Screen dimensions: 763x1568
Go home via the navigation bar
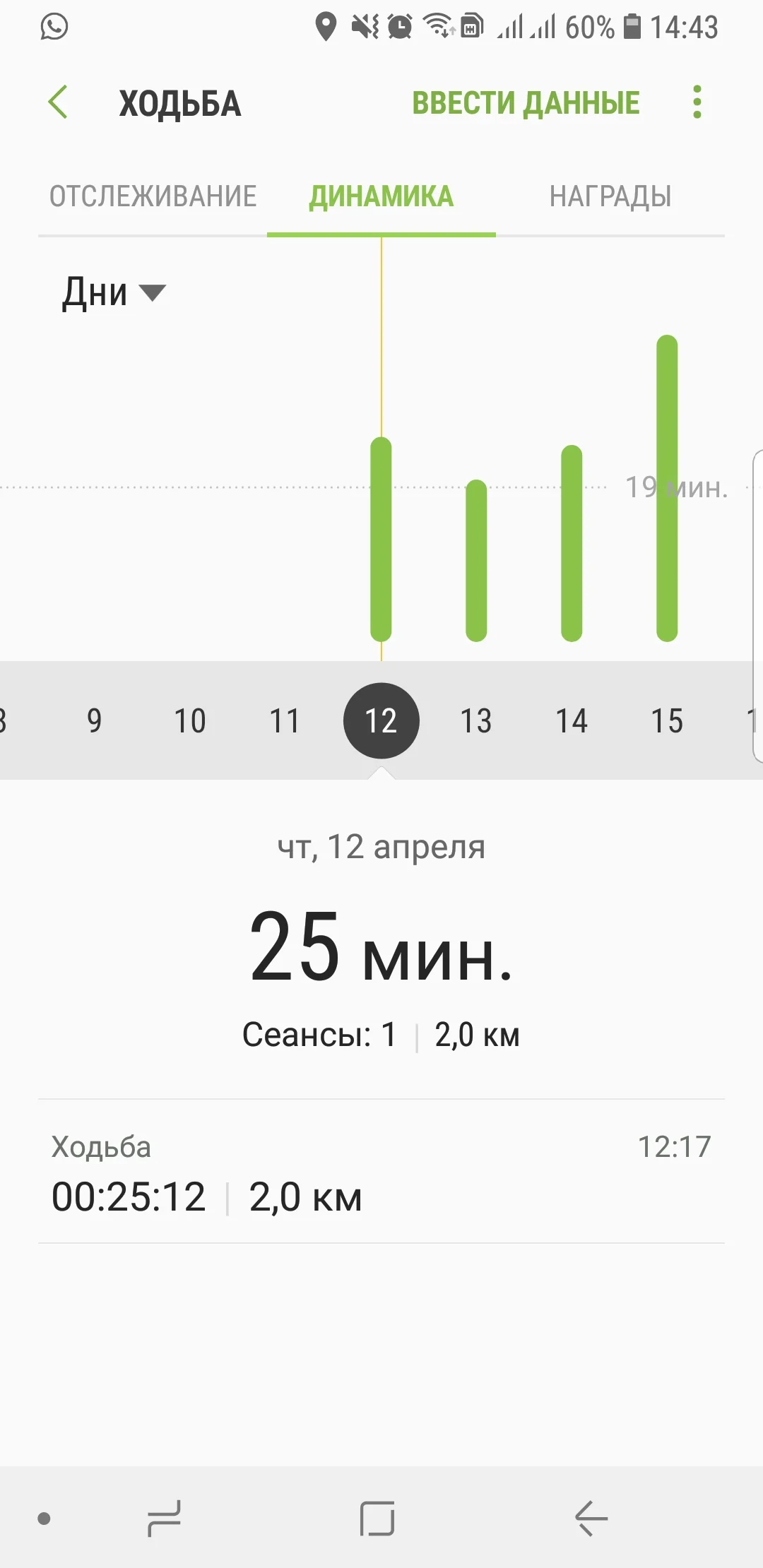point(377,1518)
